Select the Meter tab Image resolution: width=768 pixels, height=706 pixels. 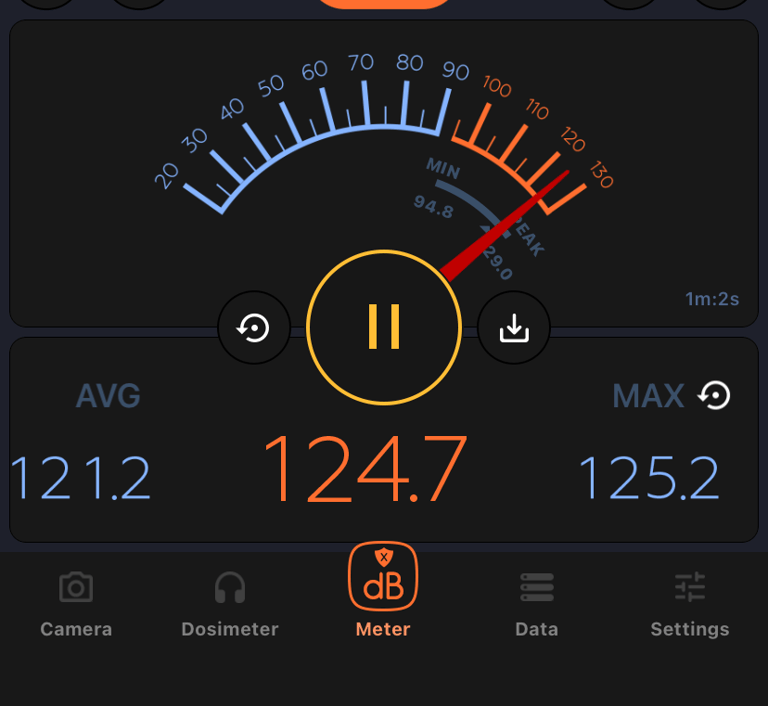(x=383, y=591)
